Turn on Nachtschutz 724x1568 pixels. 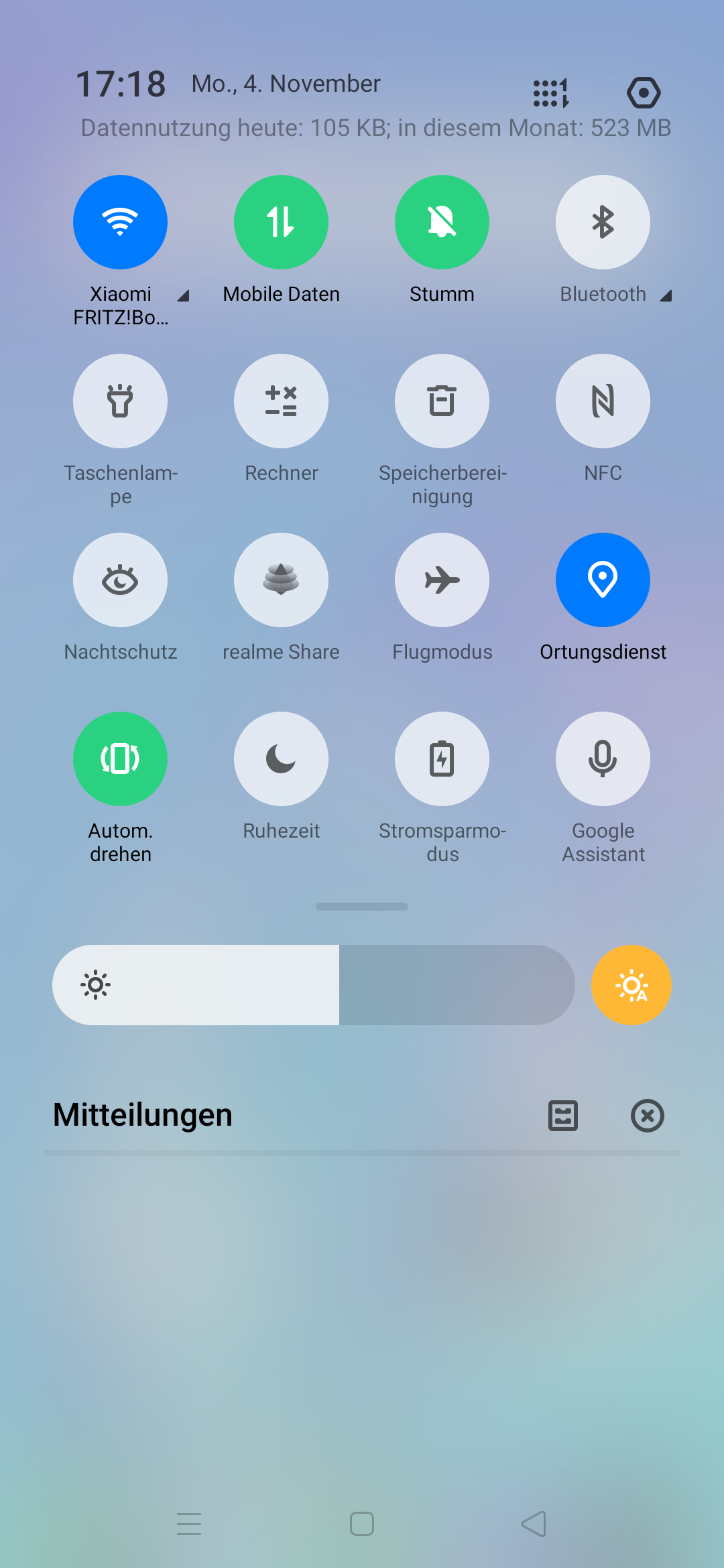coord(120,580)
